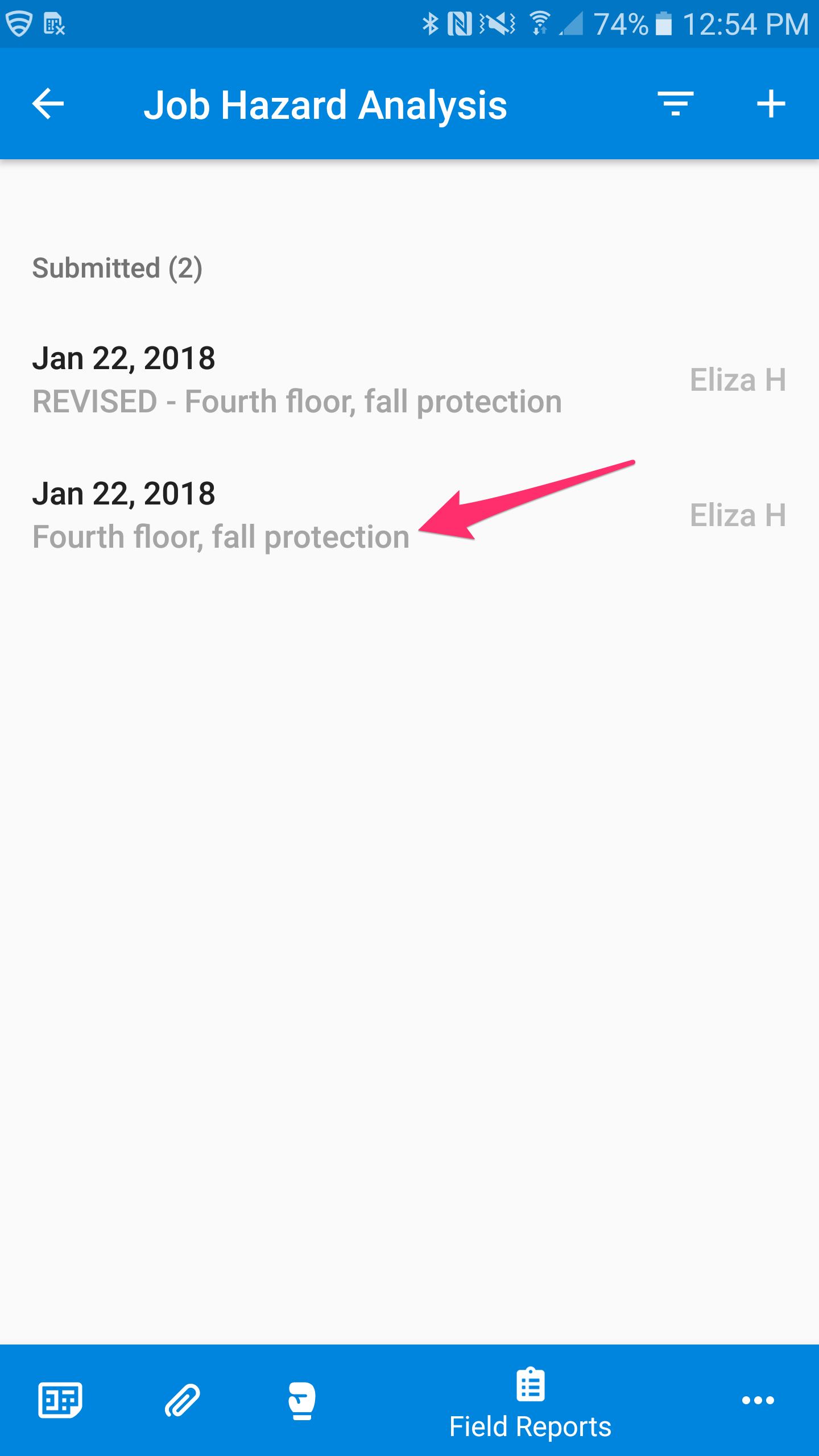Switch to the punch glove tab
The image size is (819, 1456).
(x=301, y=1400)
